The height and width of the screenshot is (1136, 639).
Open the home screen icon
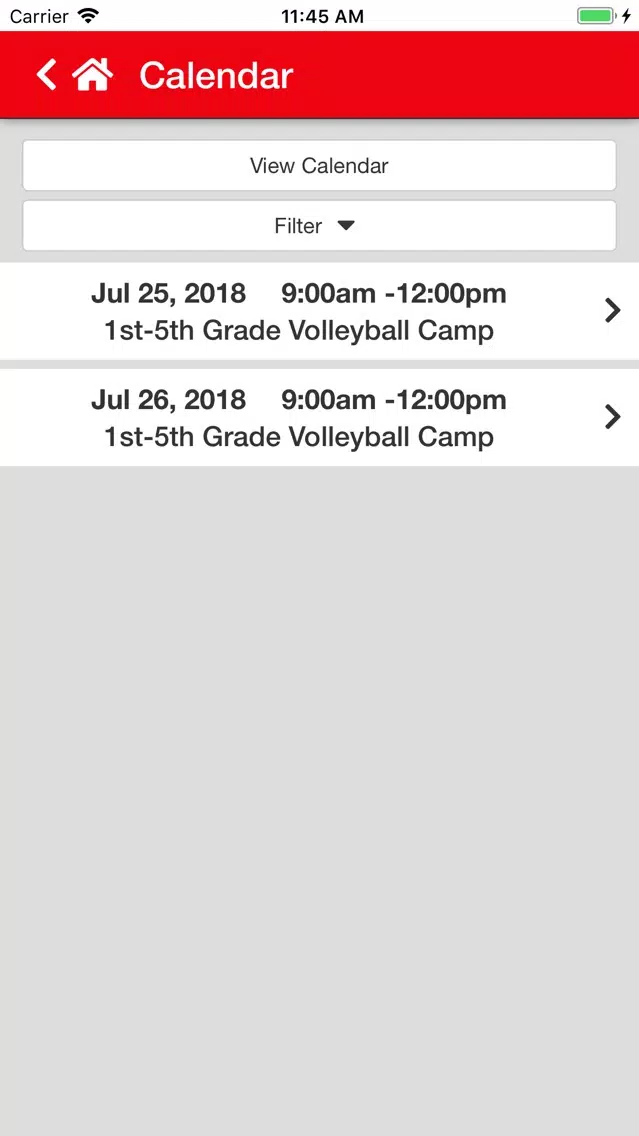pyautogui.click(x=92, y=75)
